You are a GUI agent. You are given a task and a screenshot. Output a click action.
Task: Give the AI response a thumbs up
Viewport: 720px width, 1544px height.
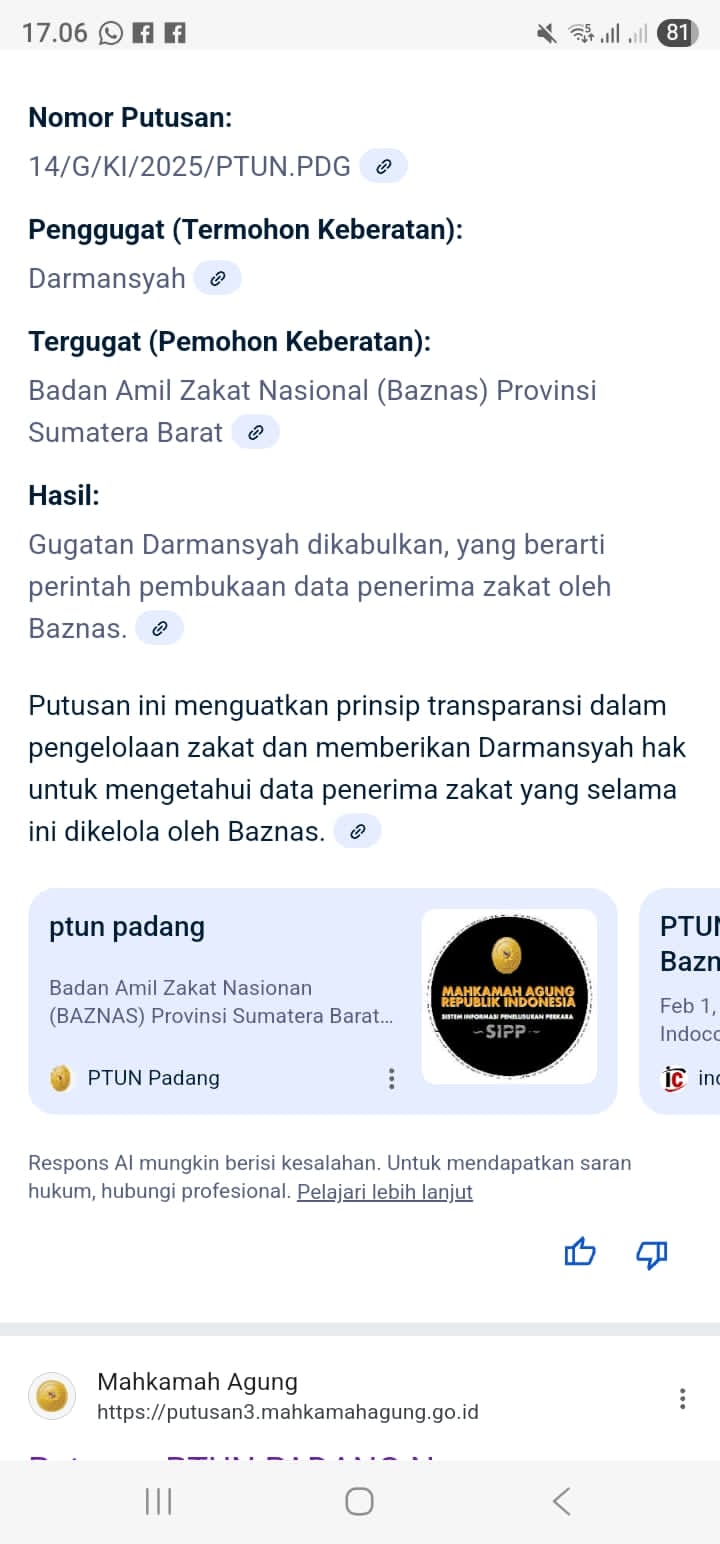(x=580, y=1253)
